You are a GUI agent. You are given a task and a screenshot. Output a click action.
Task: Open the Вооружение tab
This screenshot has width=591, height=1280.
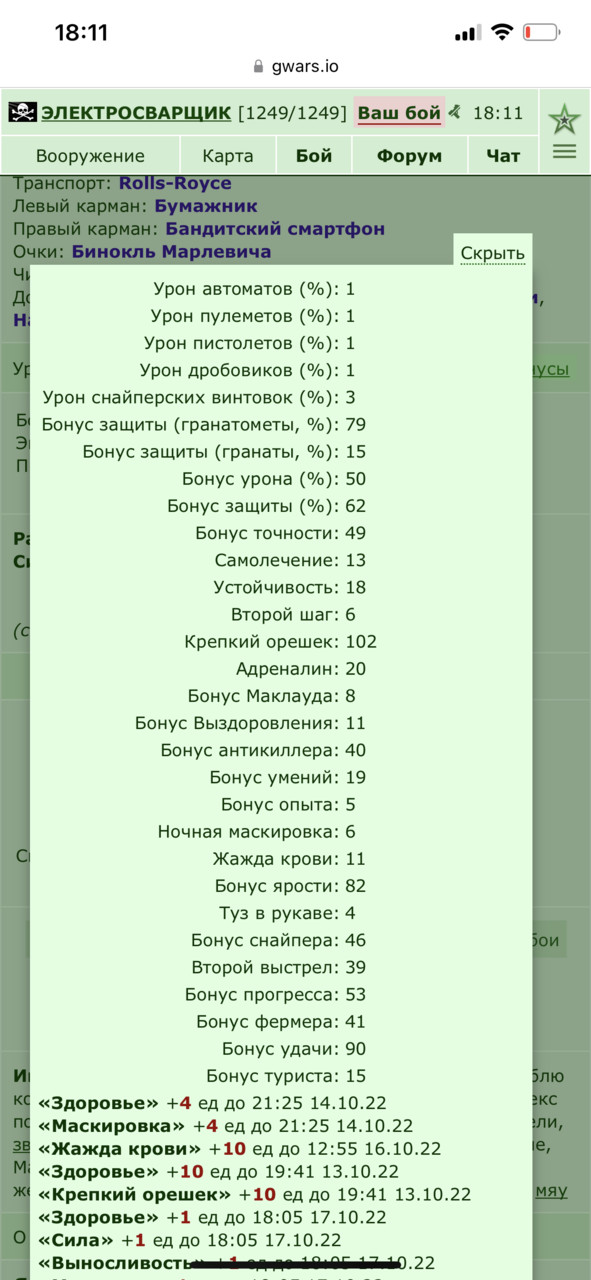90,156
